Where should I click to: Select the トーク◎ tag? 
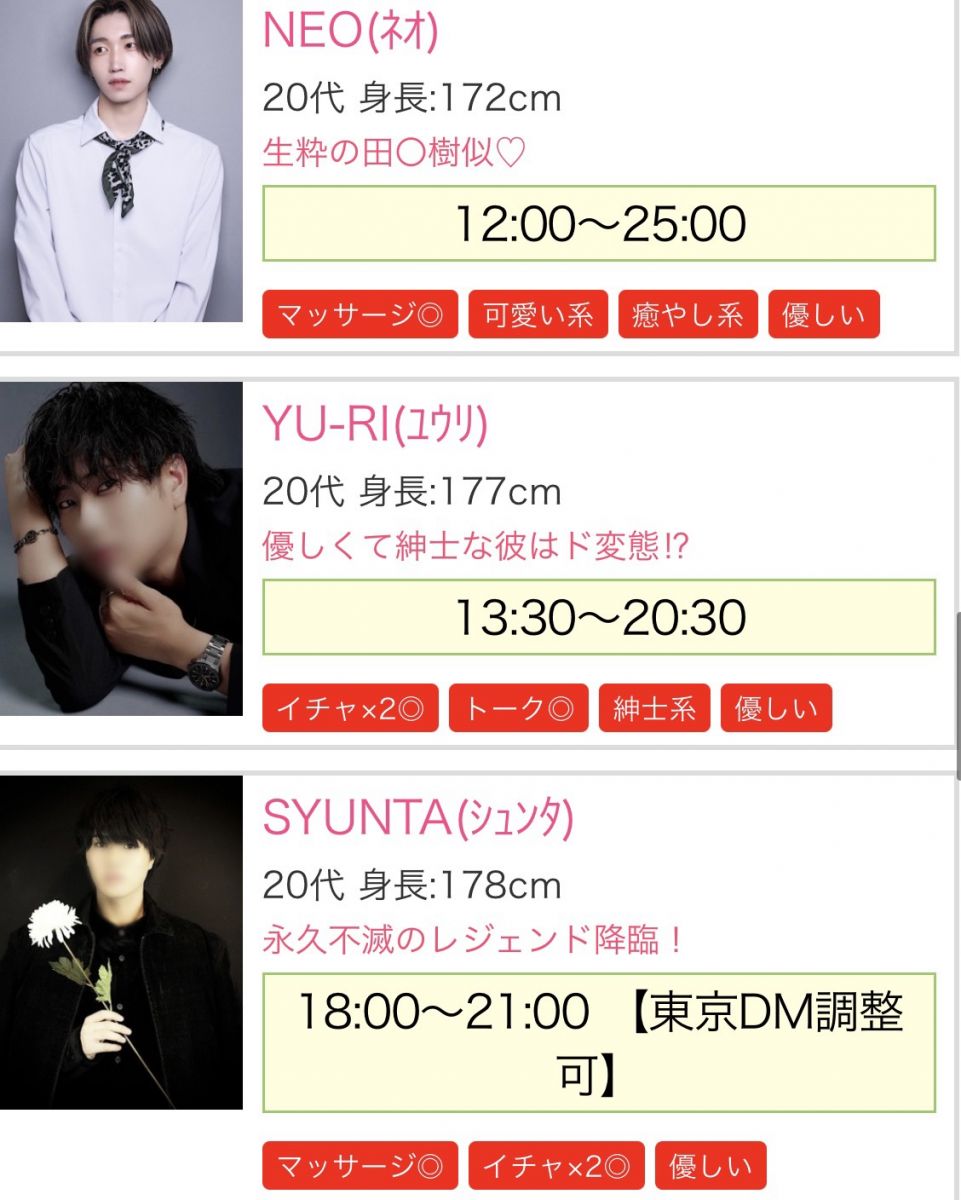coord(518,709)
